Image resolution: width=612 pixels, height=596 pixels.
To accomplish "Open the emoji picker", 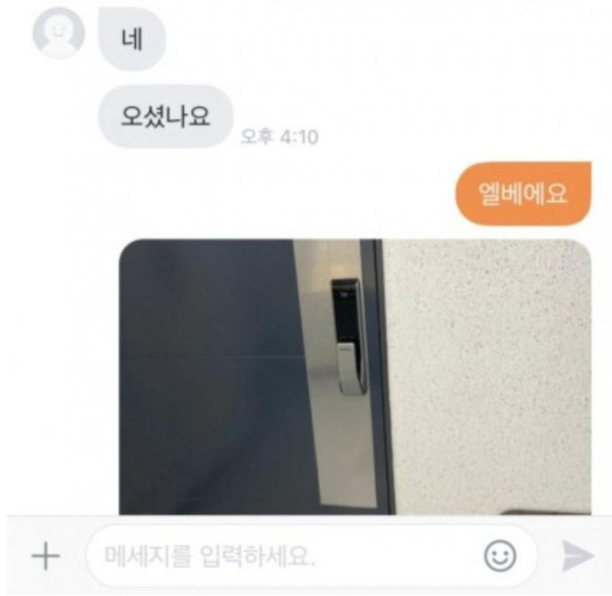I will 500,556.
